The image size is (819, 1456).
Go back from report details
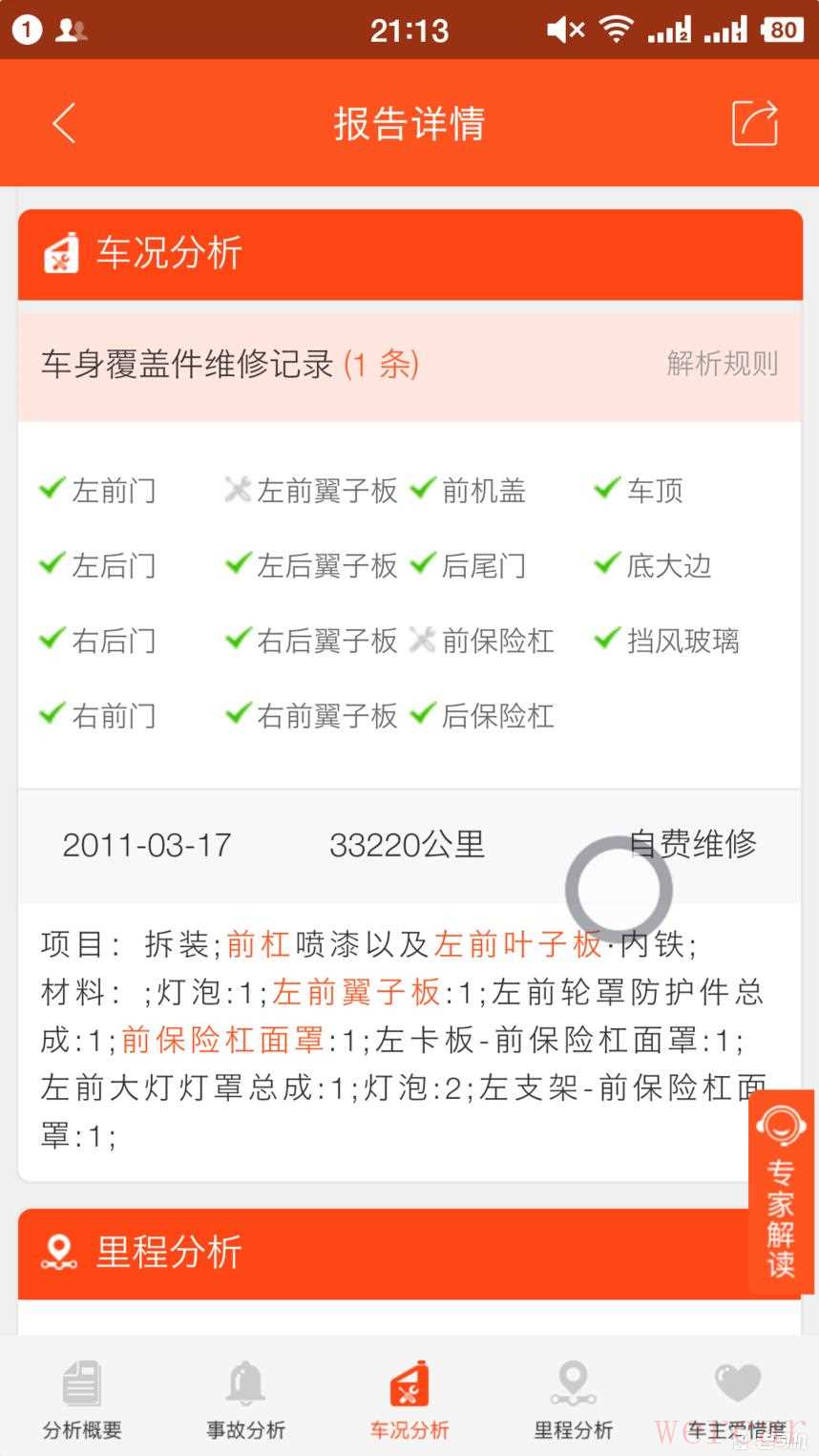[x=64, y=123]
